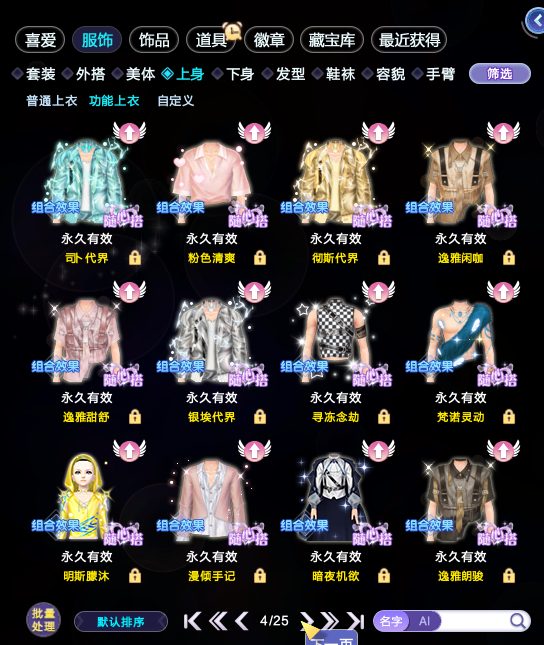This screenshot has width=544, height=645.
Task: Change sorting via 默认排序
Action: pos(121,622)
